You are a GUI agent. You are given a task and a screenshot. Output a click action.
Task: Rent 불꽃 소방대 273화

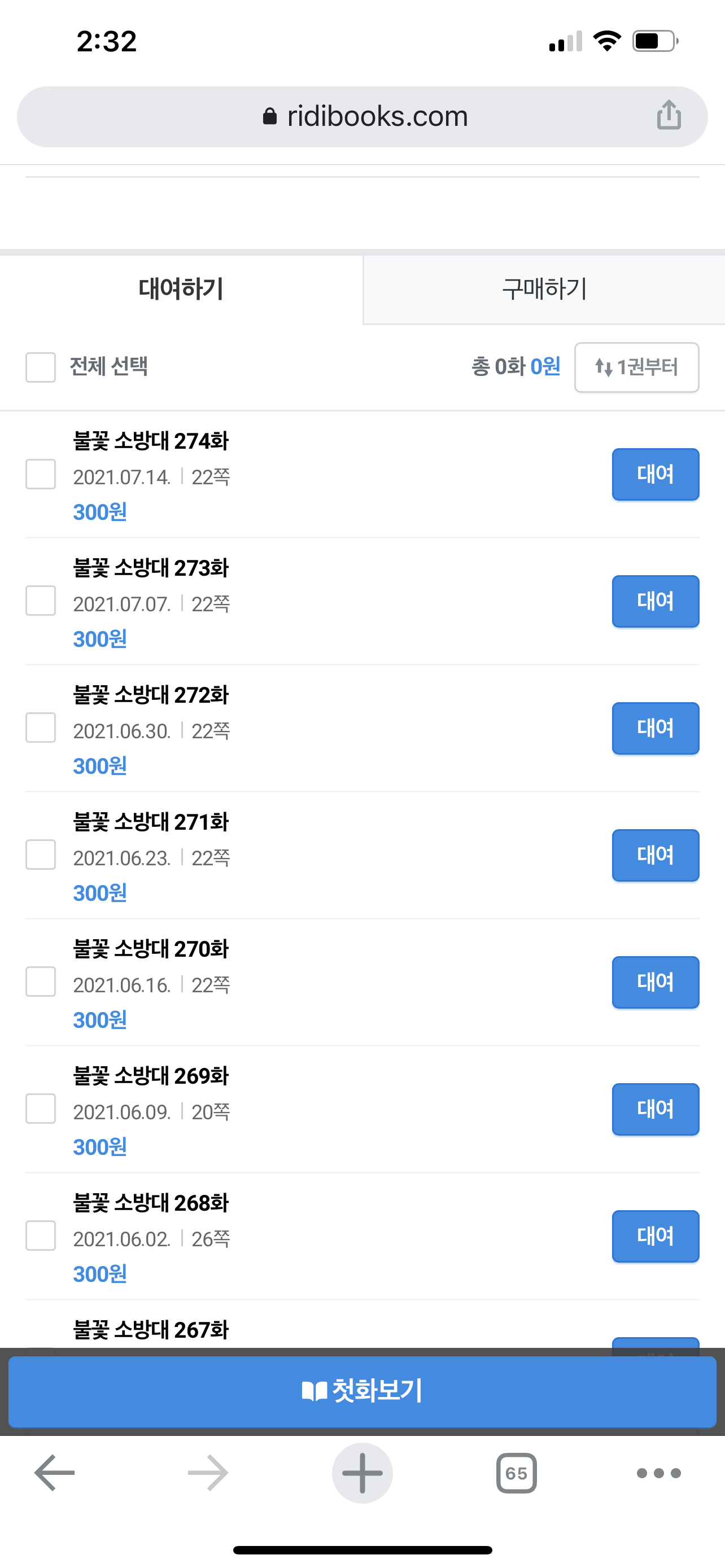655,601
